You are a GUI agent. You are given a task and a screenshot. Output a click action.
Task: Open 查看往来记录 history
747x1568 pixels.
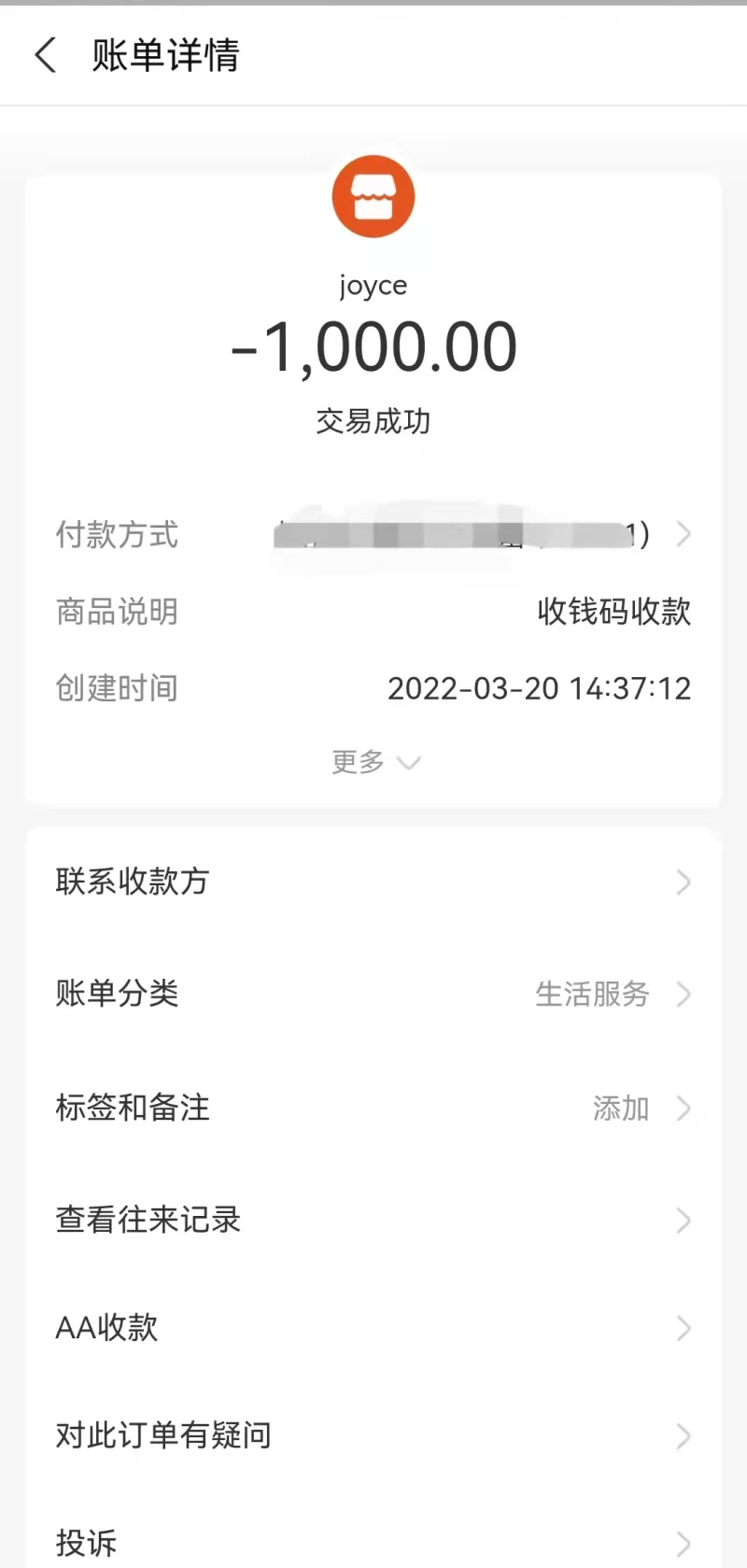click(x=373, y=1220)
